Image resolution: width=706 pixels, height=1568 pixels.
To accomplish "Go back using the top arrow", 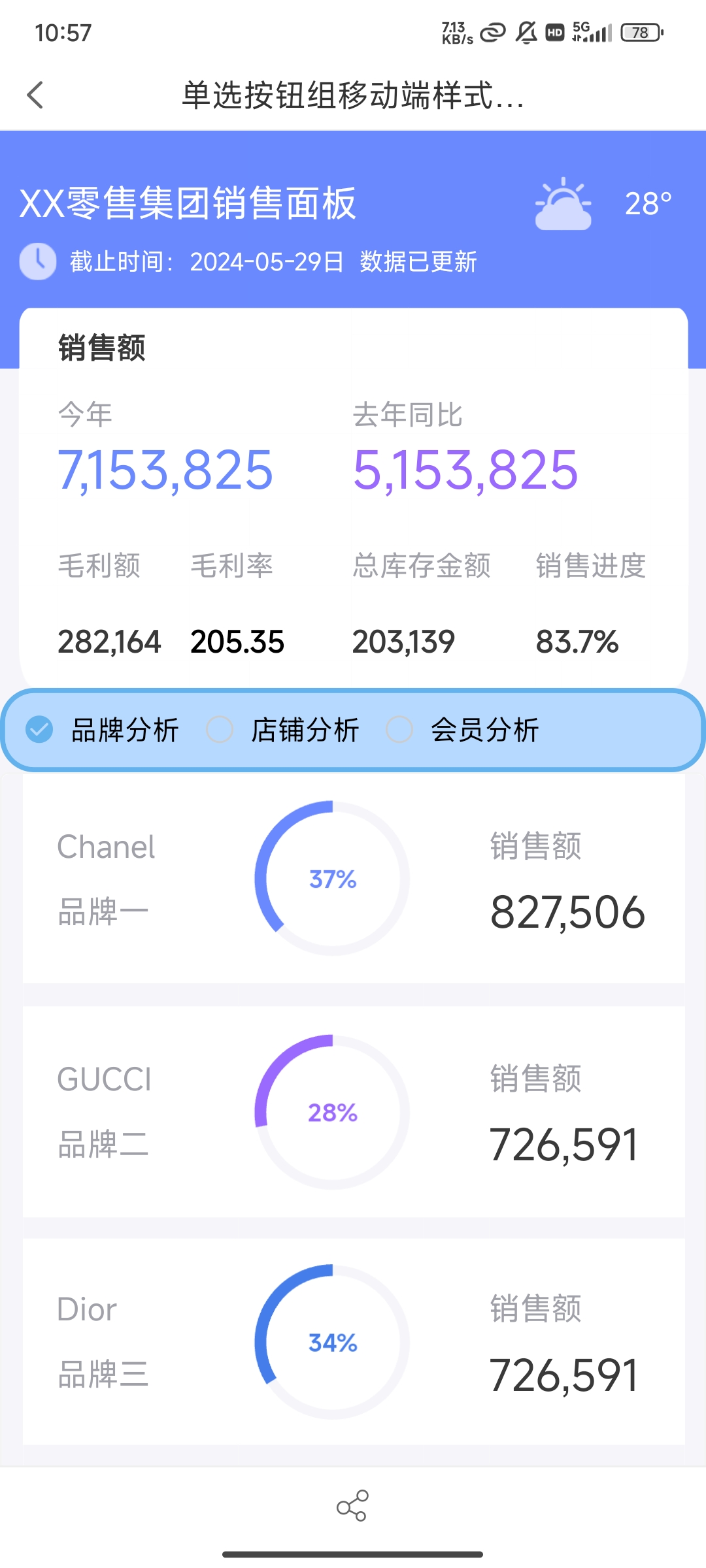I will 35,95.
